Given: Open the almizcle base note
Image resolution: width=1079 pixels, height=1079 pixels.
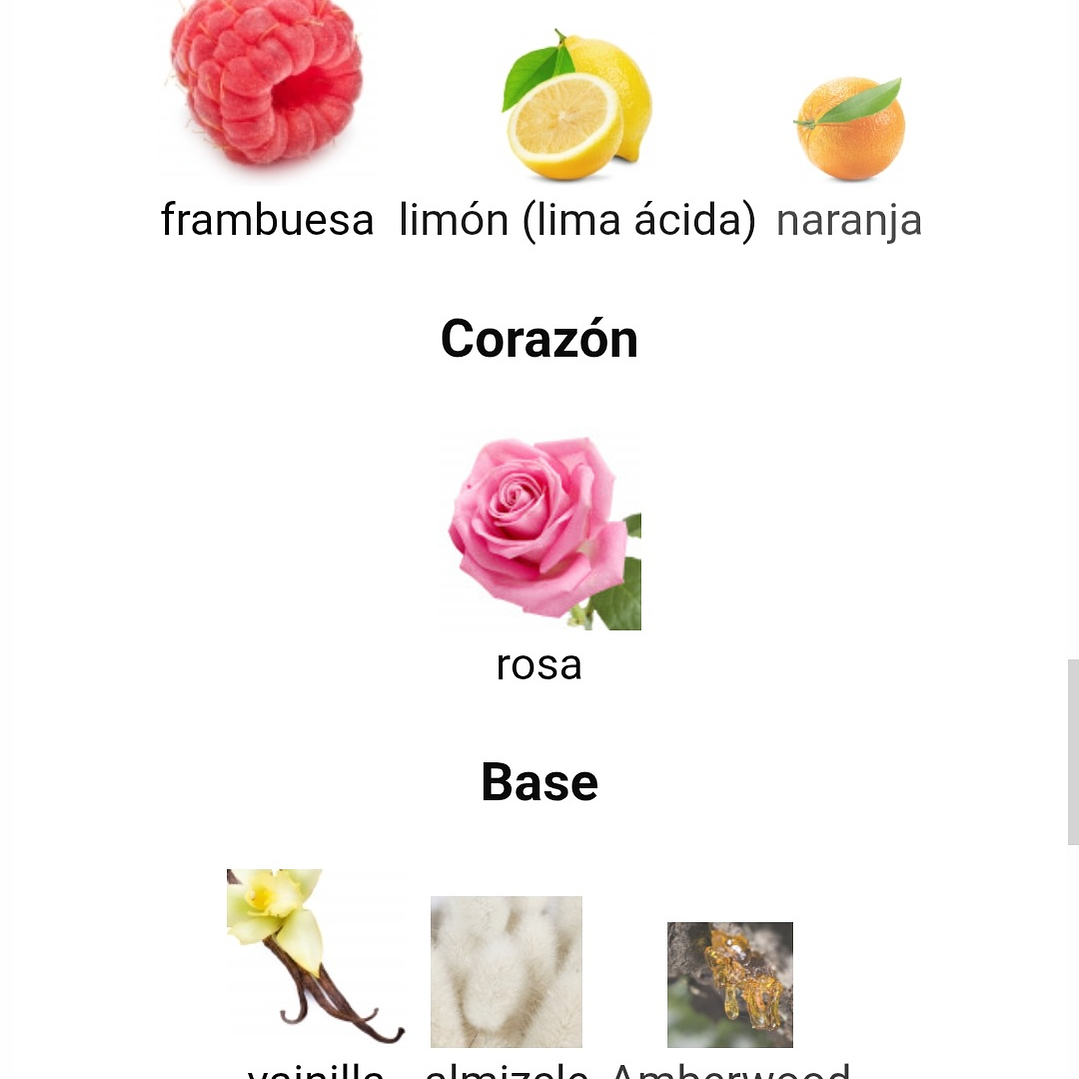Looking at the screenshot, I should click(x=506, y=971).
